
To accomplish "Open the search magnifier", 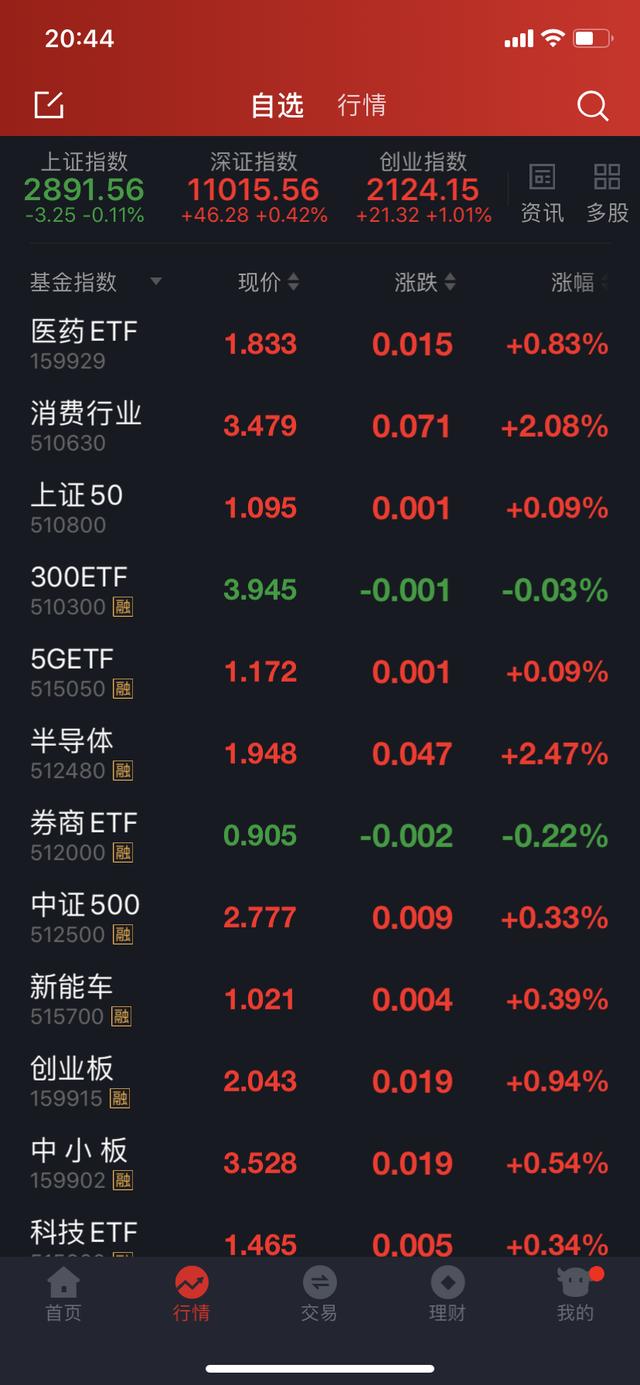I will tap(592, 105).
